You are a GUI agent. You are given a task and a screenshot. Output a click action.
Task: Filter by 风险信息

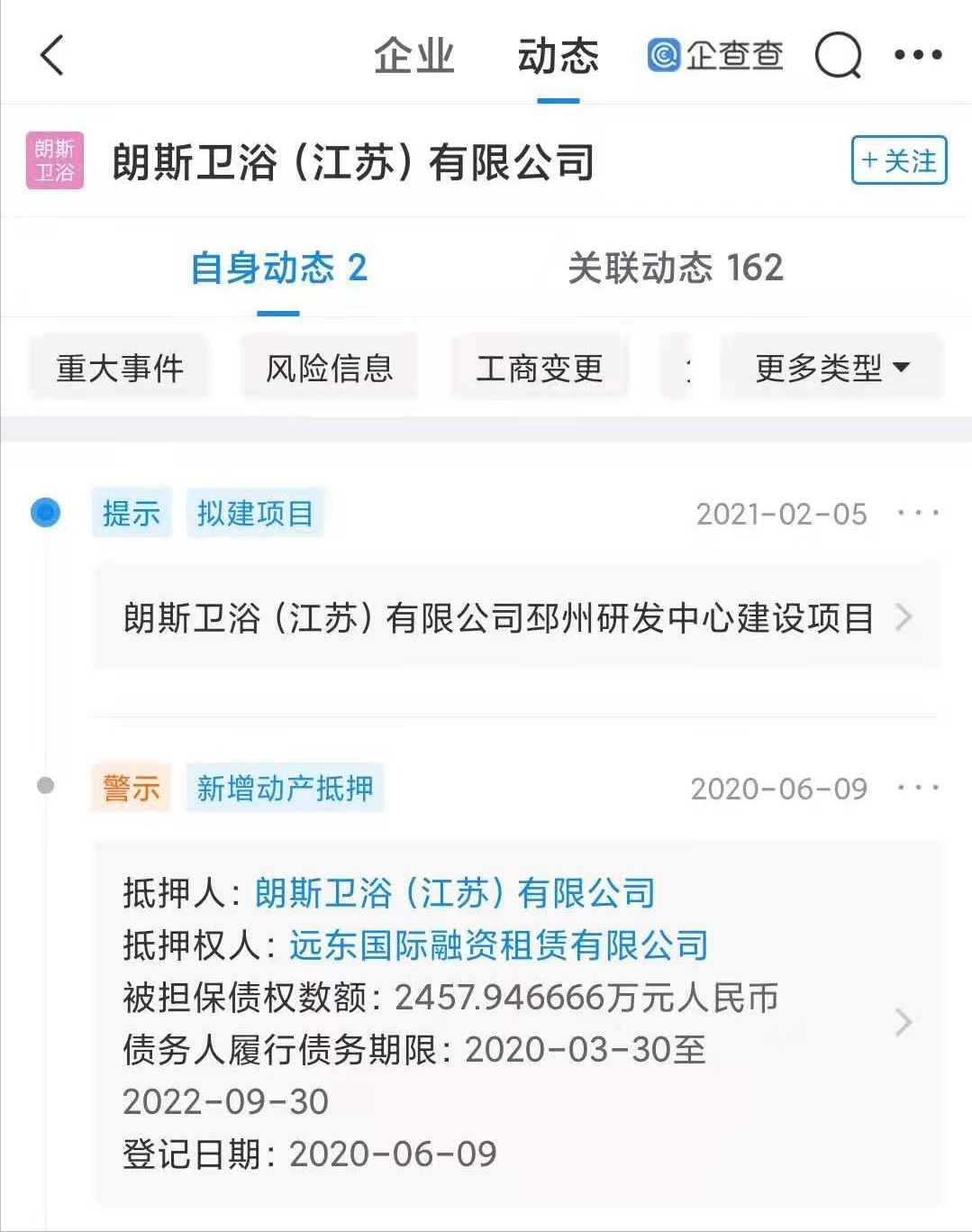[x=330, y=368]
